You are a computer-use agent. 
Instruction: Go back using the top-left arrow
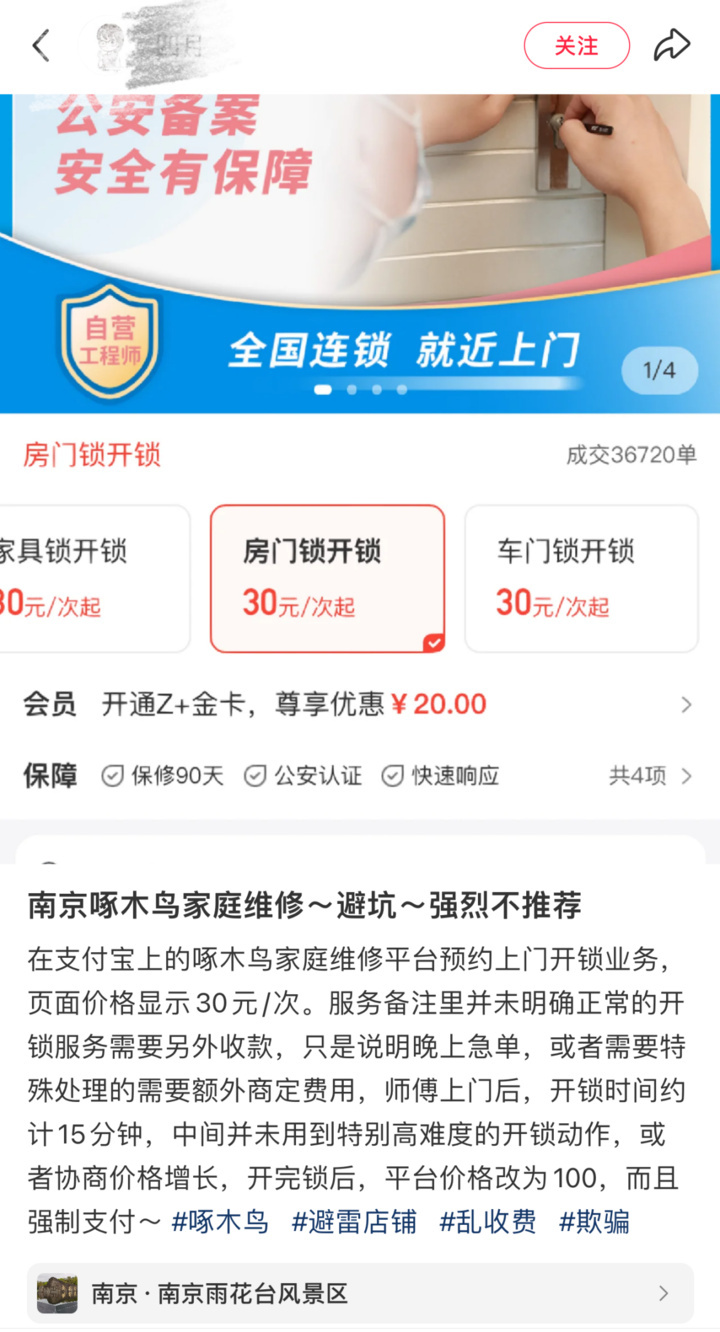pos(40,46)
